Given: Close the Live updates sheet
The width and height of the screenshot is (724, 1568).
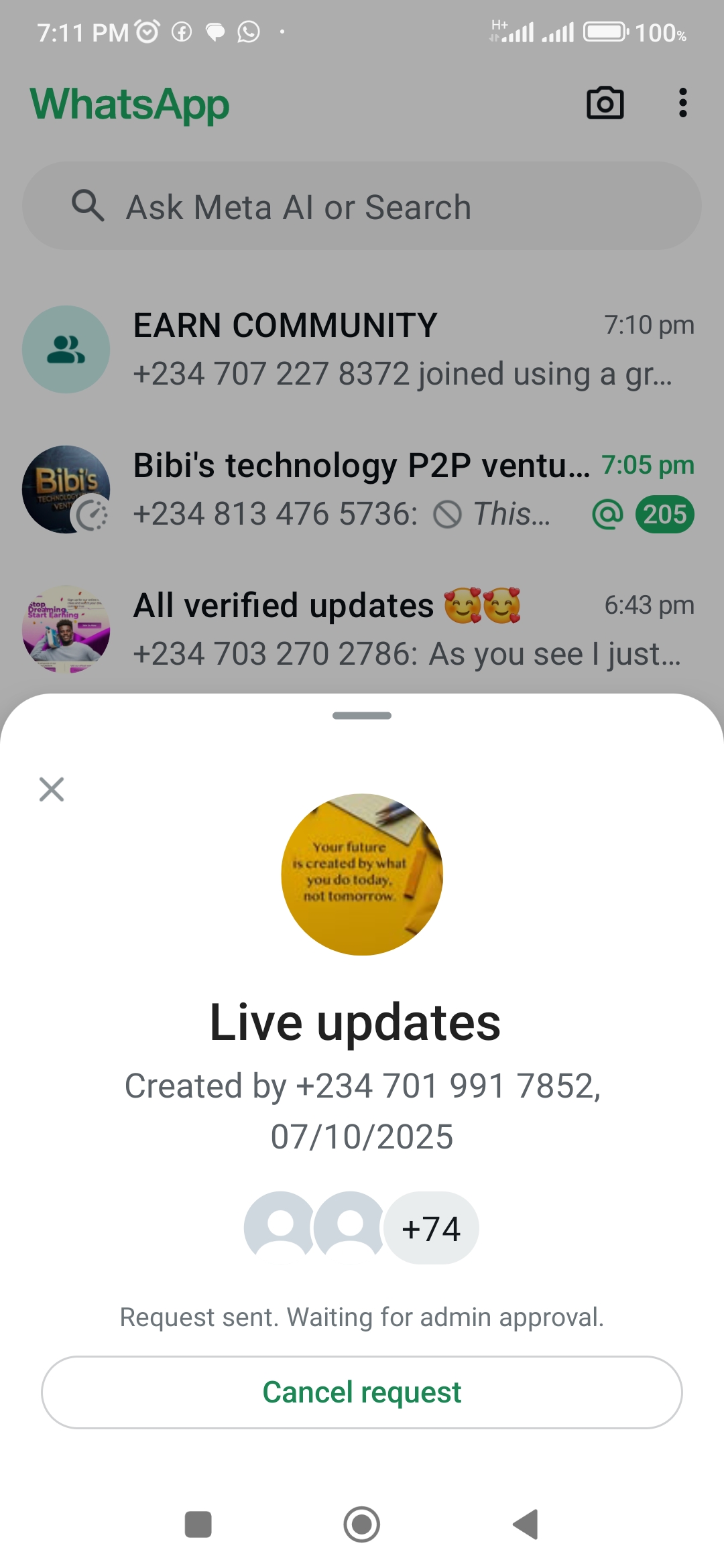Looking at the screenshot, I should pyautogui.click(x=52, y=789).
